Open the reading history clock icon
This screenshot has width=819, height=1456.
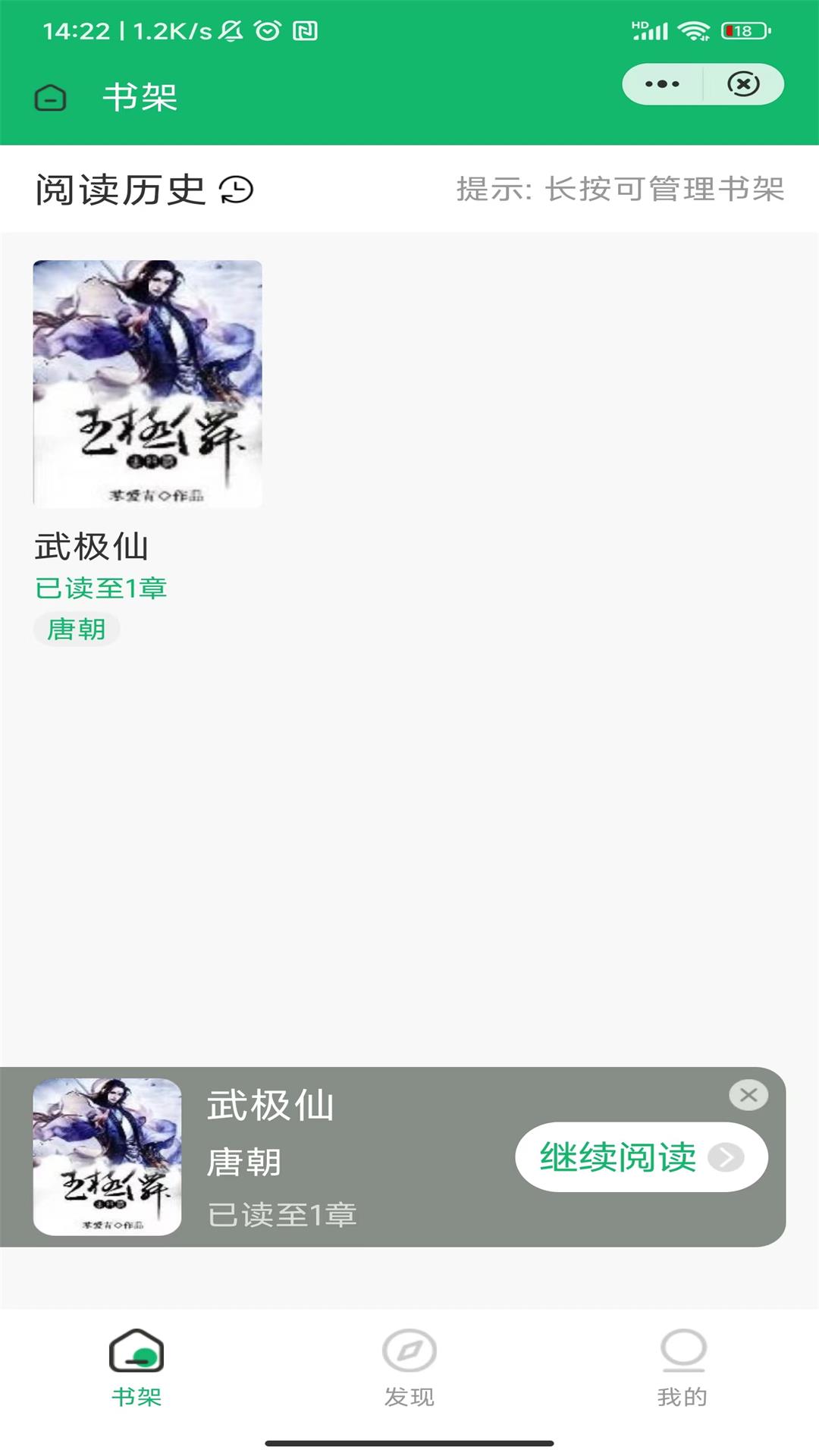(236, 190)
